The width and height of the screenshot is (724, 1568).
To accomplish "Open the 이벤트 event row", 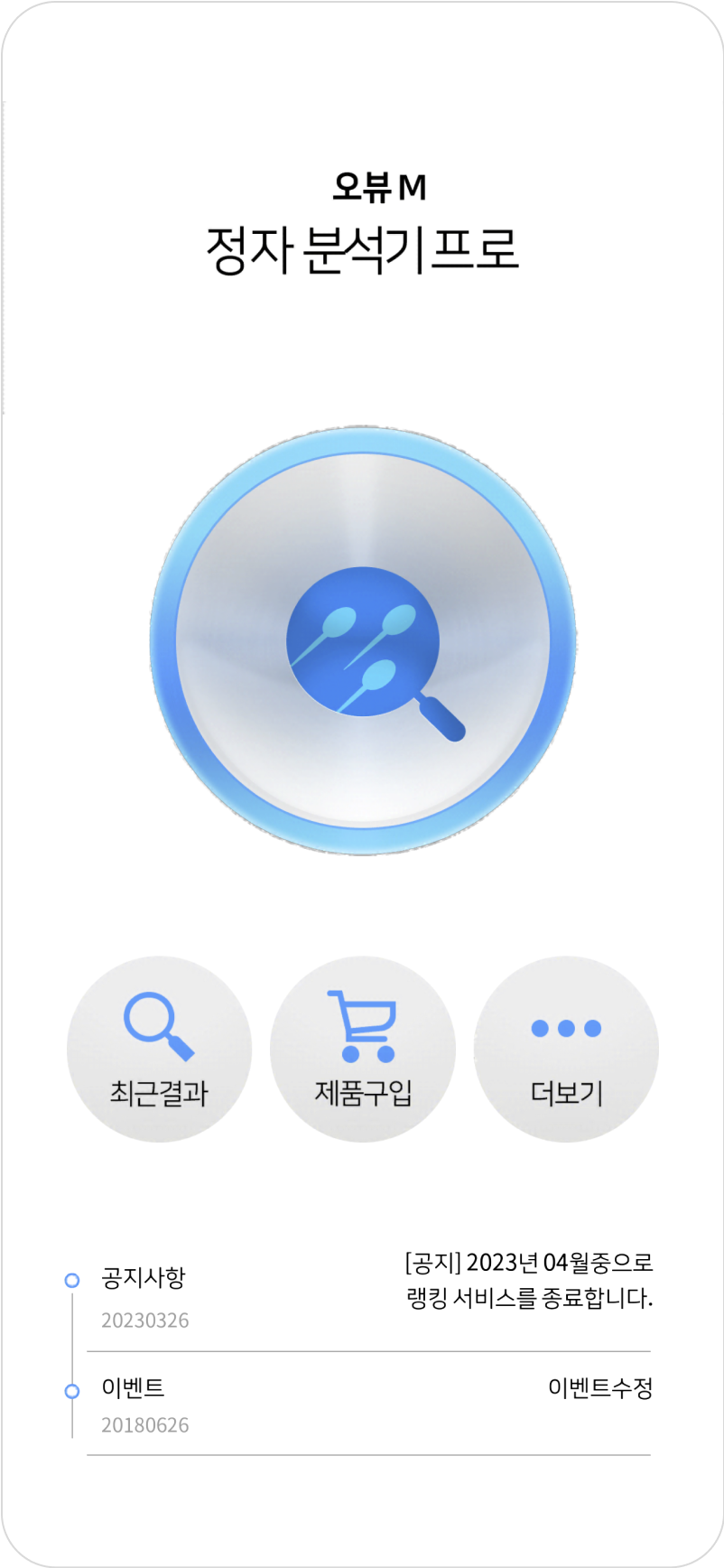I will tap(368, 1404).
